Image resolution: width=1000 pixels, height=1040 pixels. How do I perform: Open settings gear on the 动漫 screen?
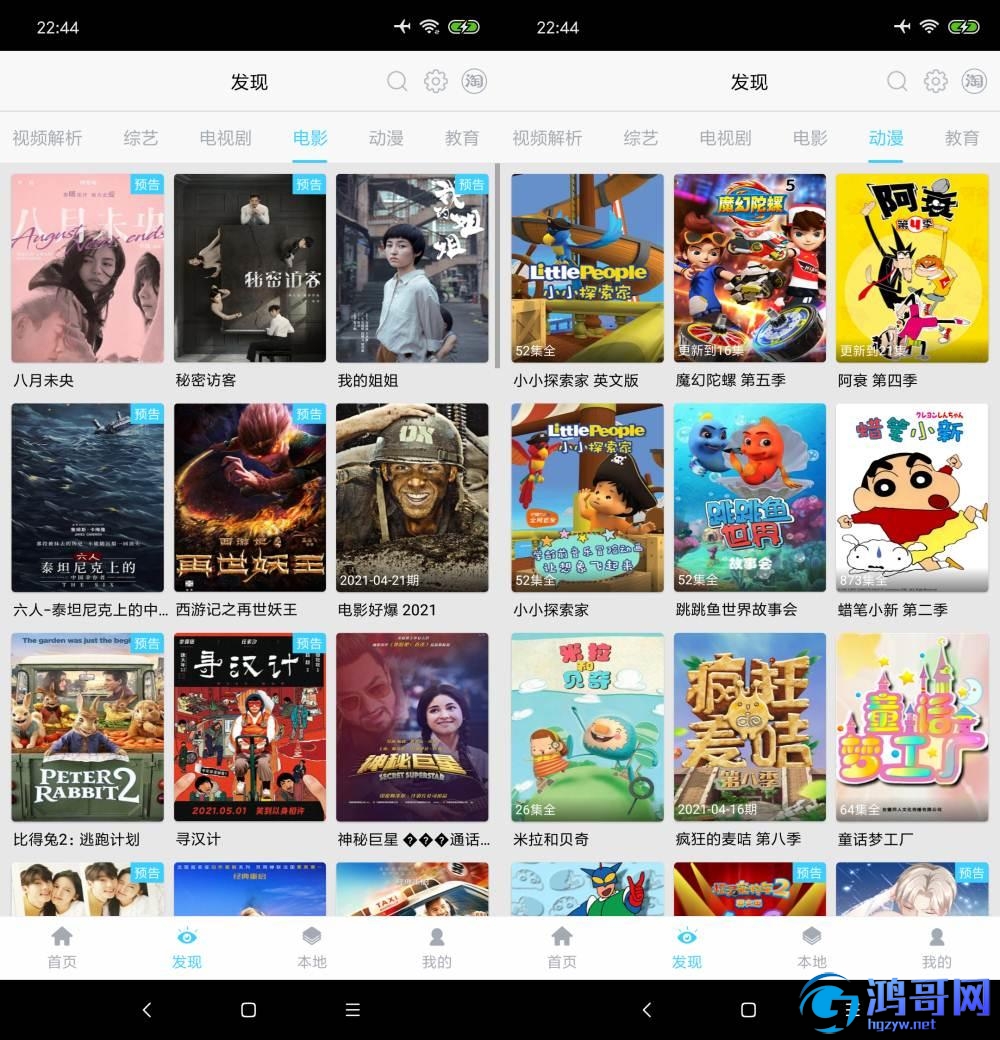[x=935, y=82]
